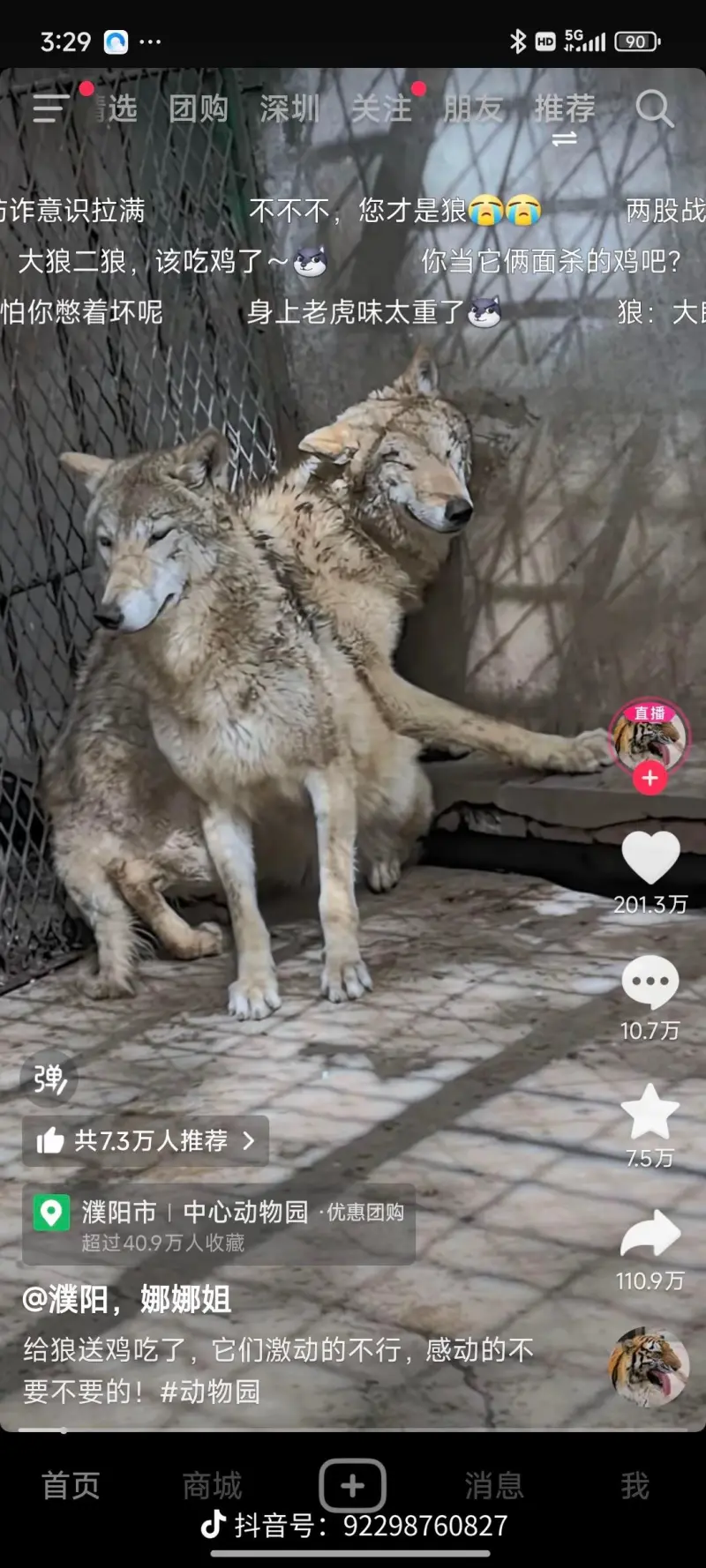Viewport: 706px width, 1568px height.
Task: Toggle the 弹 danmaku button
Action: pyautogui.click(x=49, y=1079)
